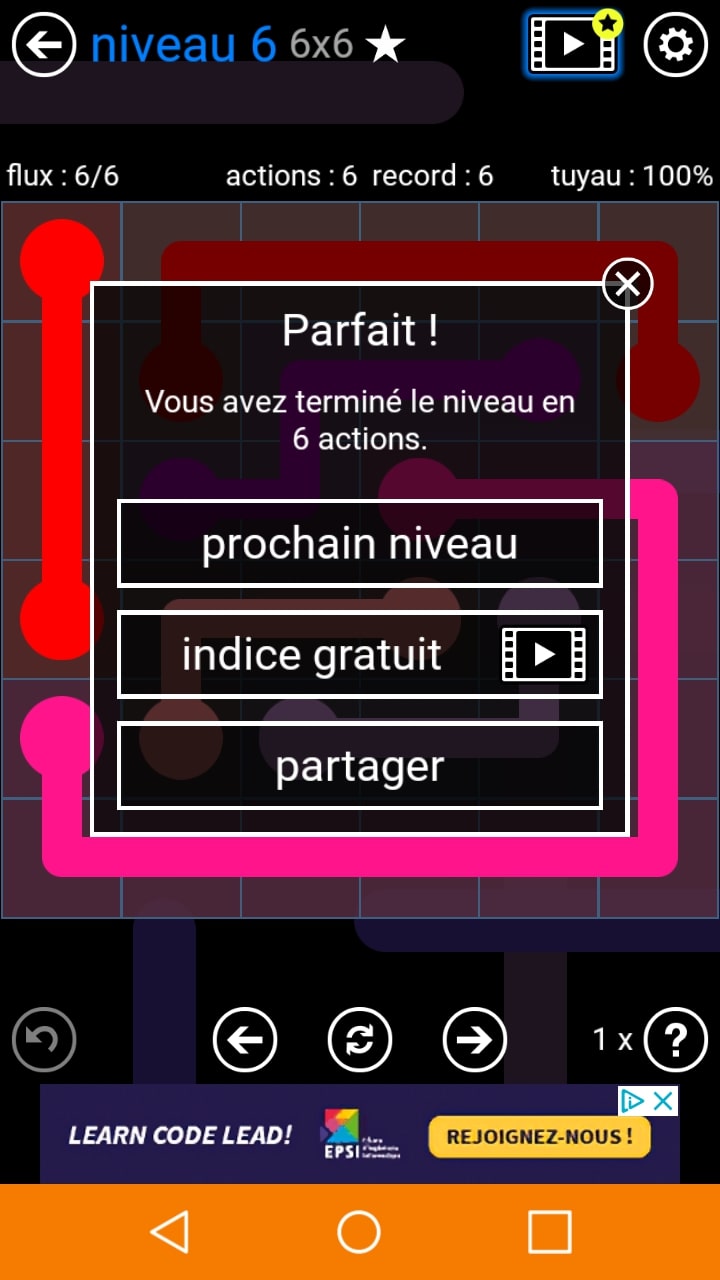The height and width of the screenshot is (1280, 720).
Task: Use the question mark hint
Action: tap(676, 1040)
